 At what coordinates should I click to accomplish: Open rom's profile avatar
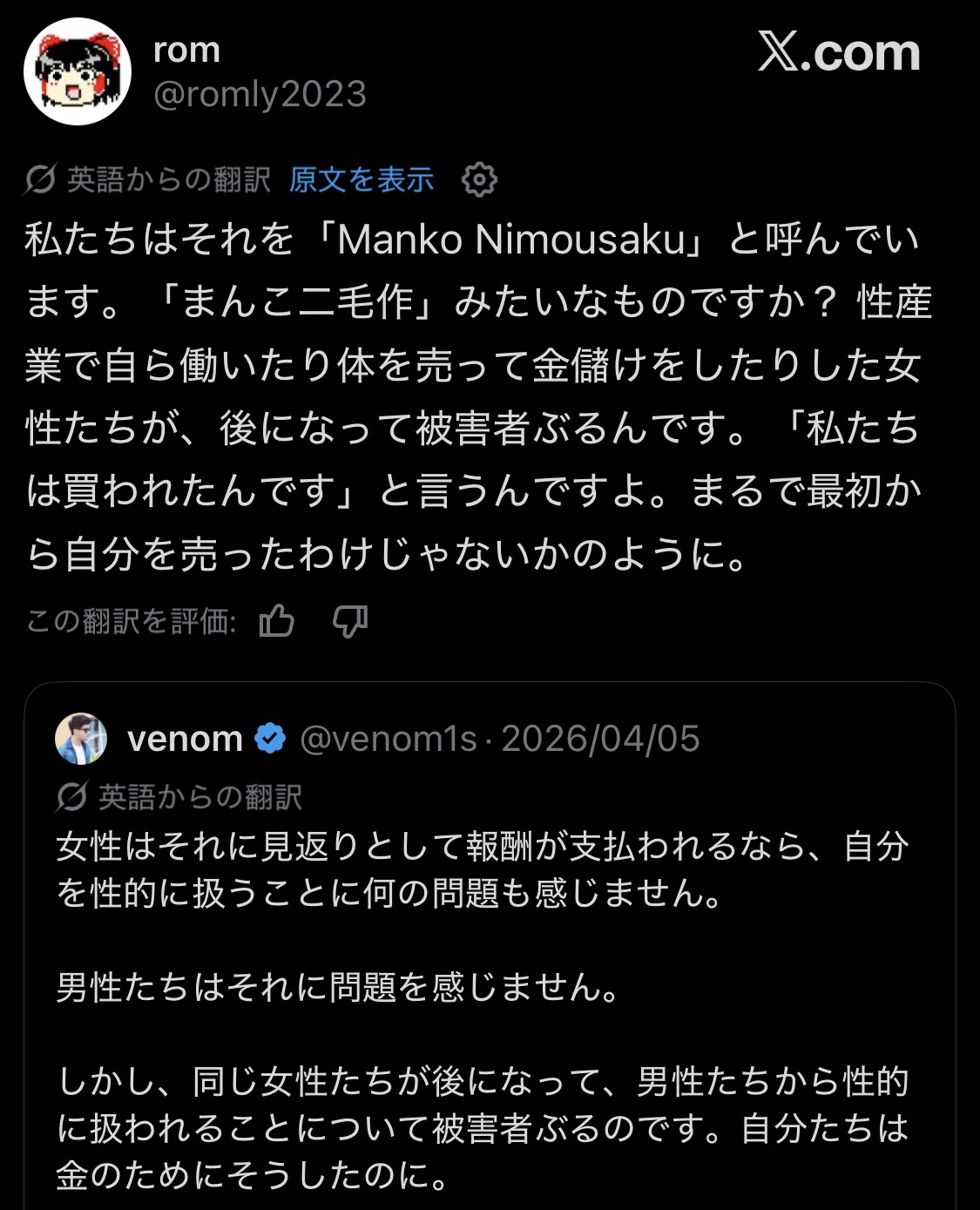pos(77,72)
